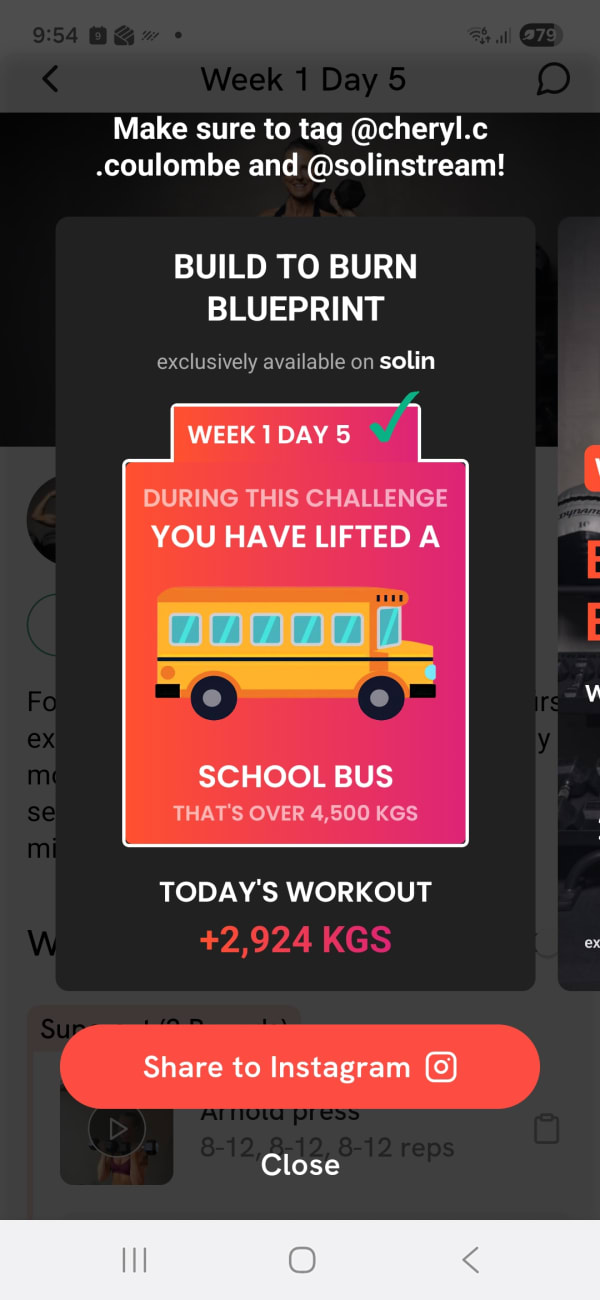Image resolution: width=600 pixels, height=1300 pixels.
Task: Tap the system back button
Action: (470, 1260)
